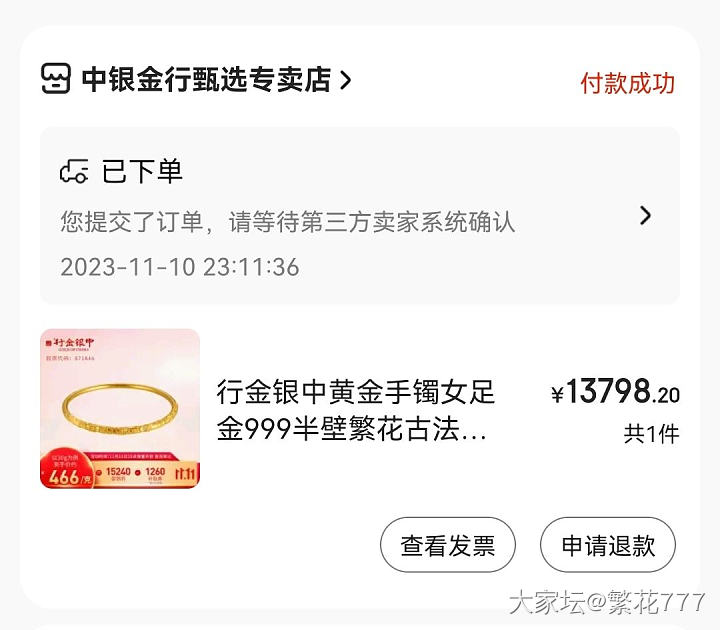Tap the 申请退款 button
Image resolution: width=720 pixels, height=630 pixels.
point(607,546)
